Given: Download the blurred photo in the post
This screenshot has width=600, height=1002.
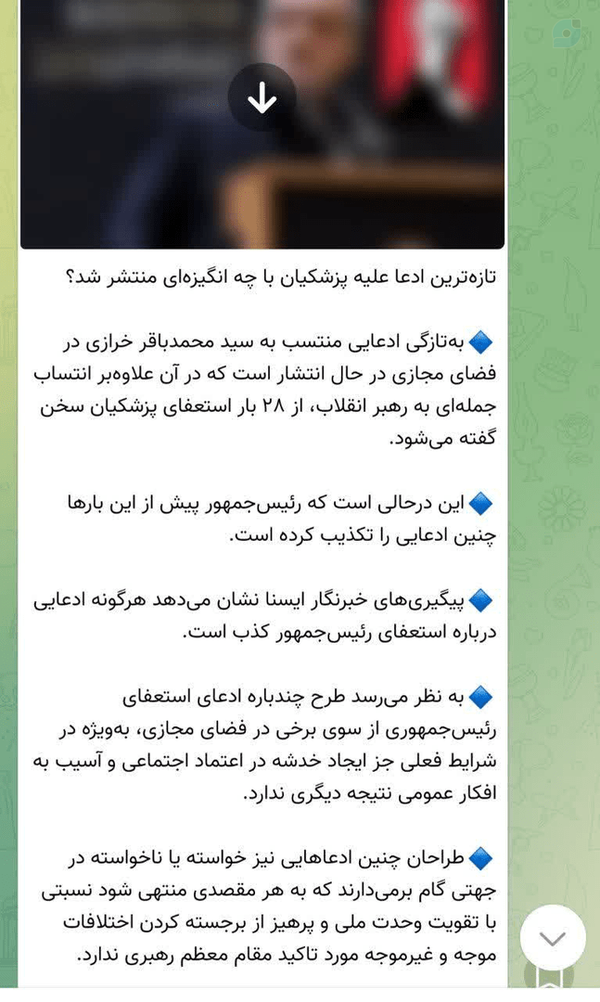Looking at the screenshot, I should [262, 97].
